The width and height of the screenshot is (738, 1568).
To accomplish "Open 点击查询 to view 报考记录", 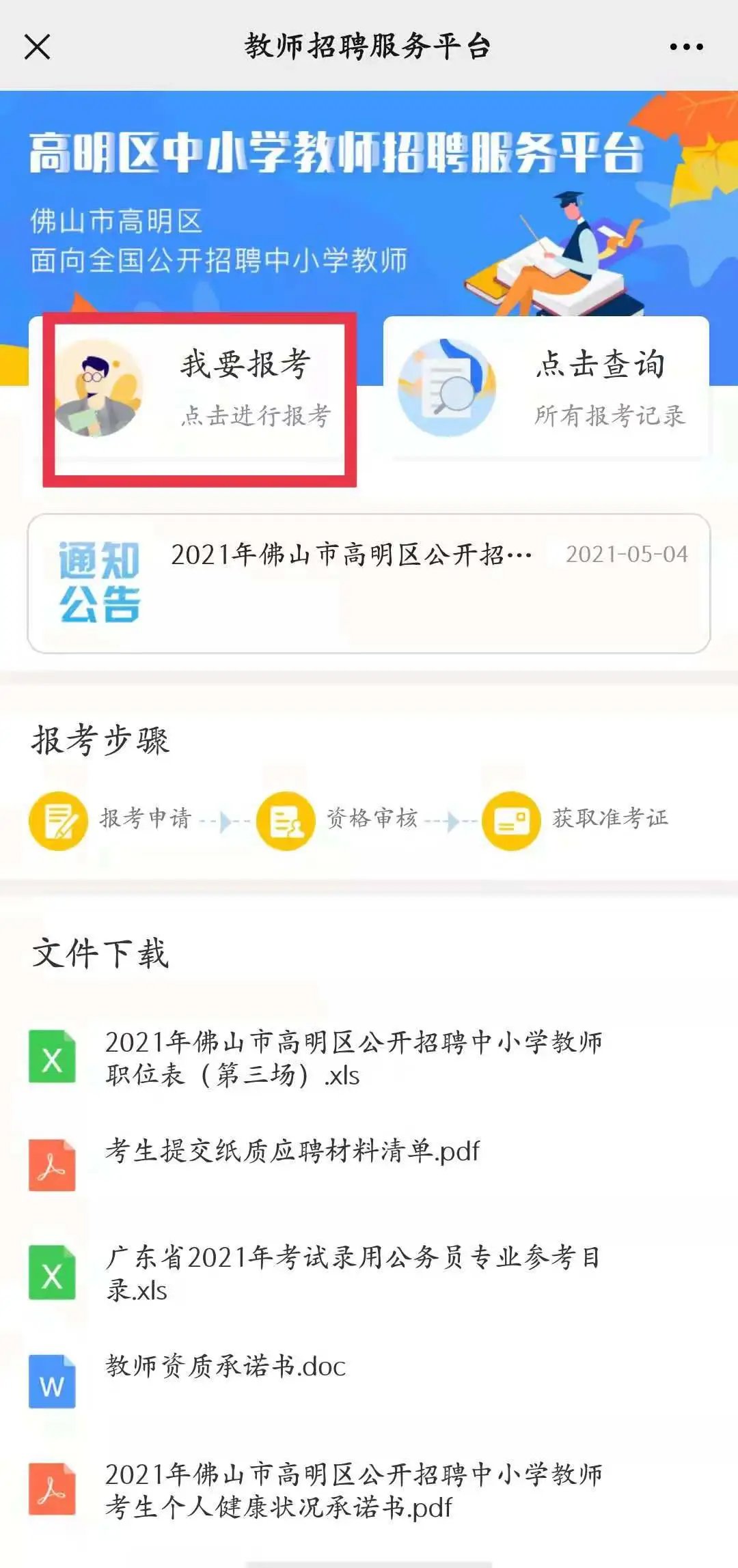I will [x=547, y=388].
